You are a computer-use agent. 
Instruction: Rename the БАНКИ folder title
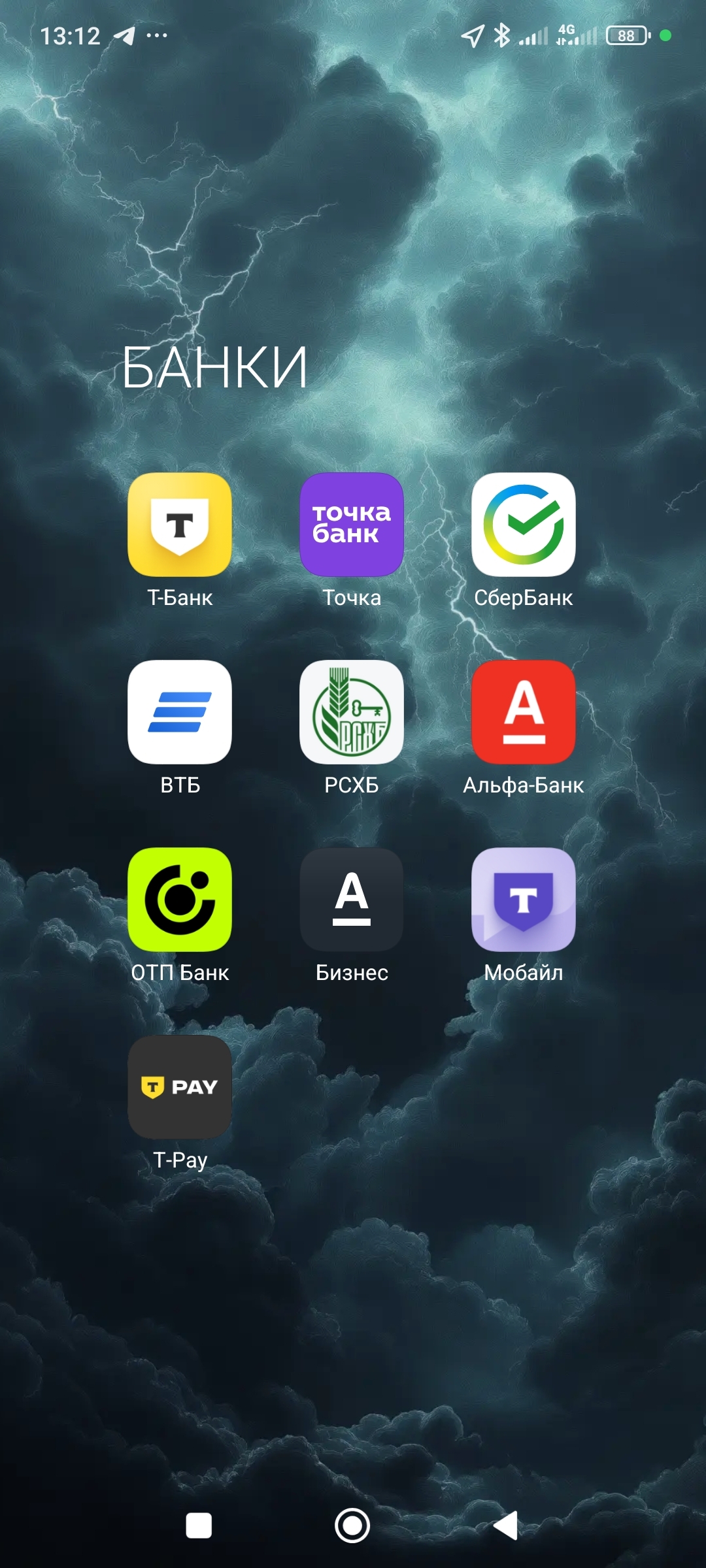pyautogui.click(x=214, y=368)
